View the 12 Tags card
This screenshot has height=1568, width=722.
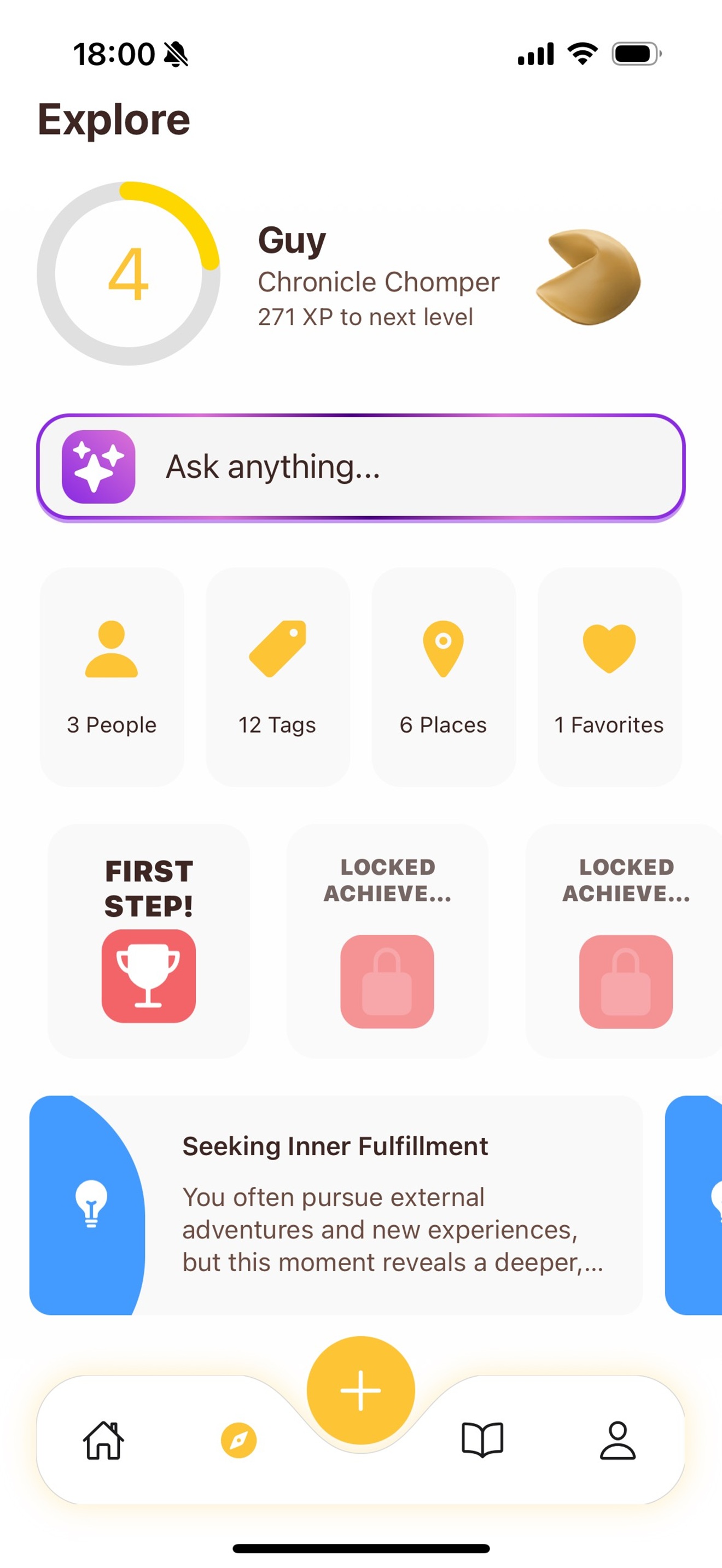click(x=278, y=677)
